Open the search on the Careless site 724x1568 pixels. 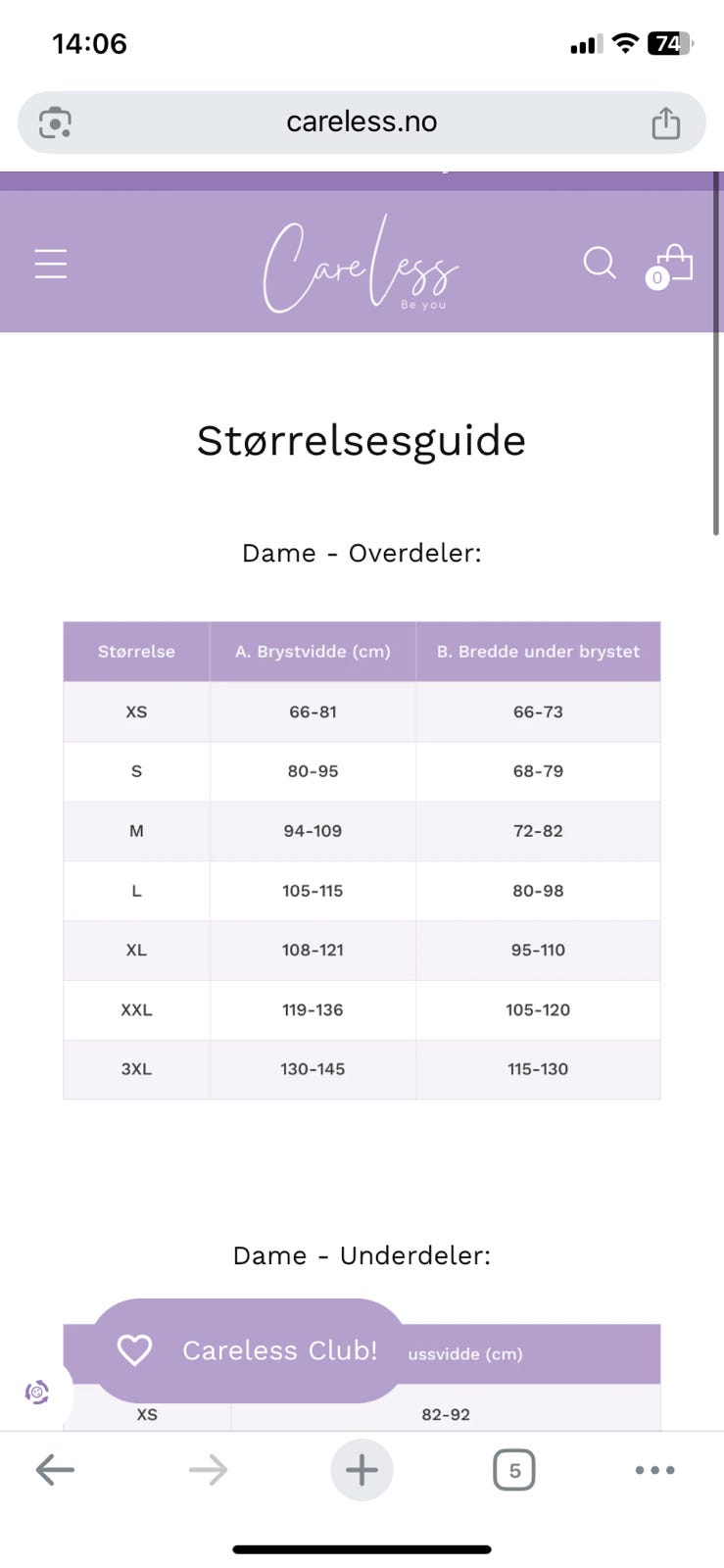[x=599, y=264]
